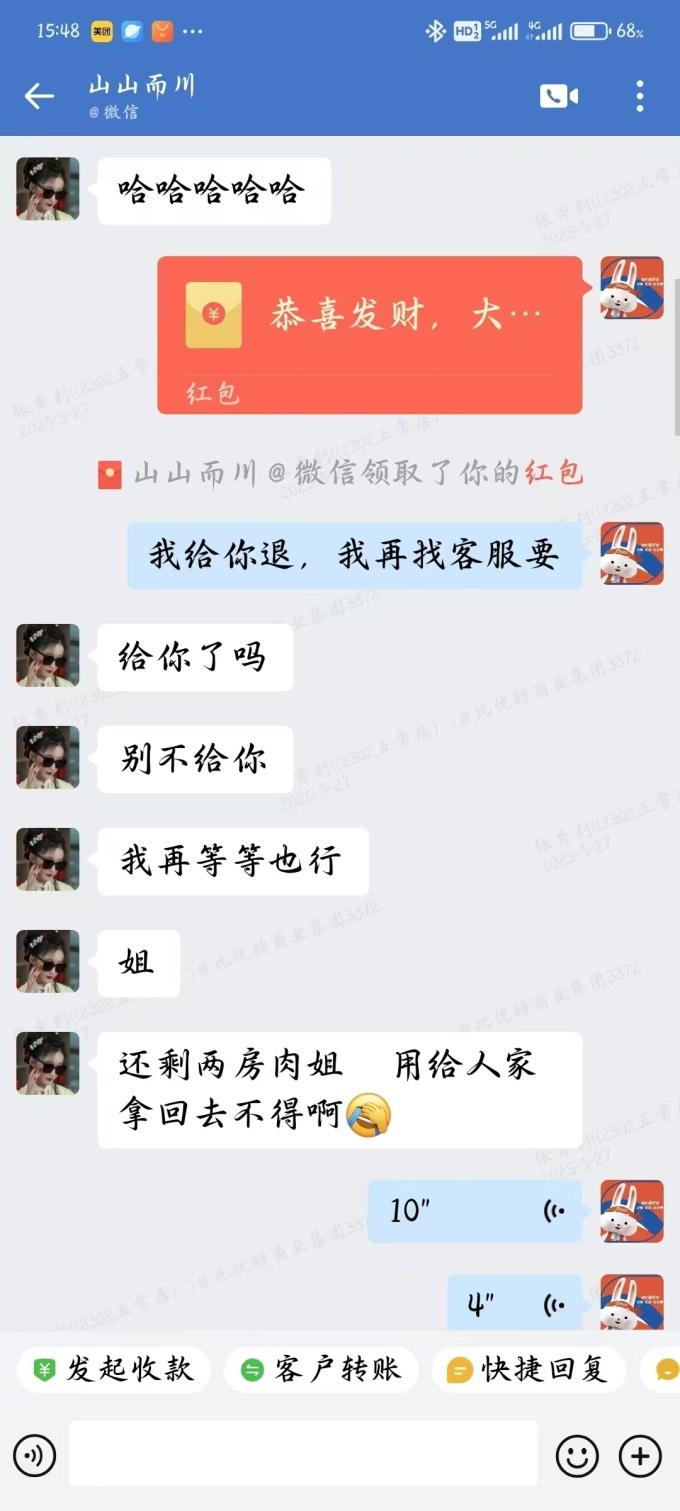View avatar beside 哈哈哈哈哈 message
Image resolution: width=680 pixels, height=1511 pixels.
48,189
